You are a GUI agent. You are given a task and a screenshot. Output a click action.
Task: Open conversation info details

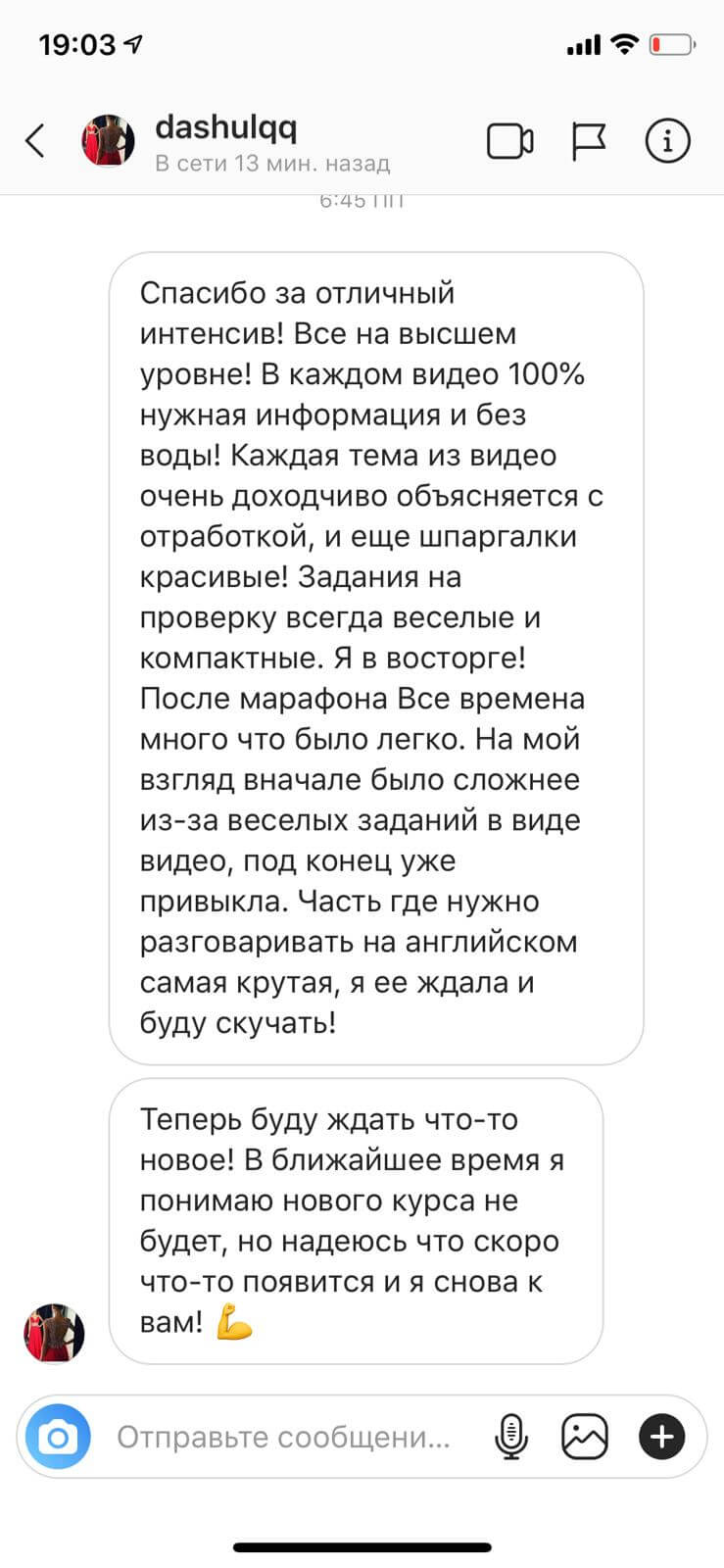668,141
